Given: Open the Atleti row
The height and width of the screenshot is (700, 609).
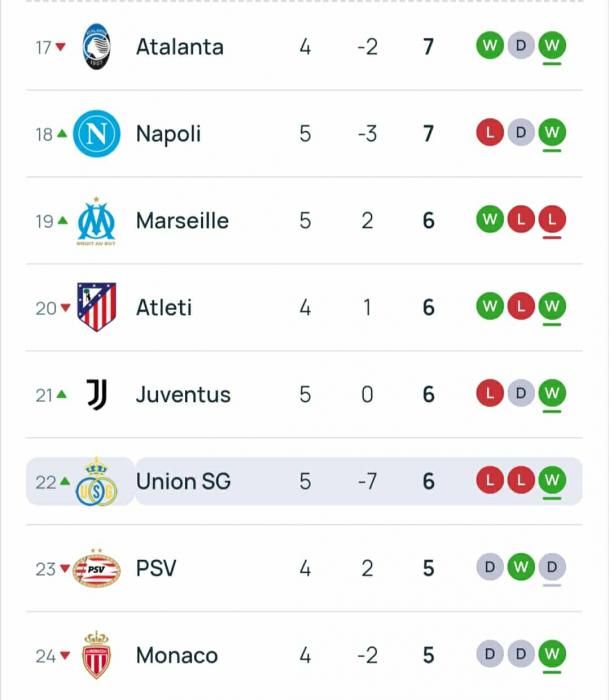Looking at the screenshot, I should pyautogui.click(x=164, y=308).
